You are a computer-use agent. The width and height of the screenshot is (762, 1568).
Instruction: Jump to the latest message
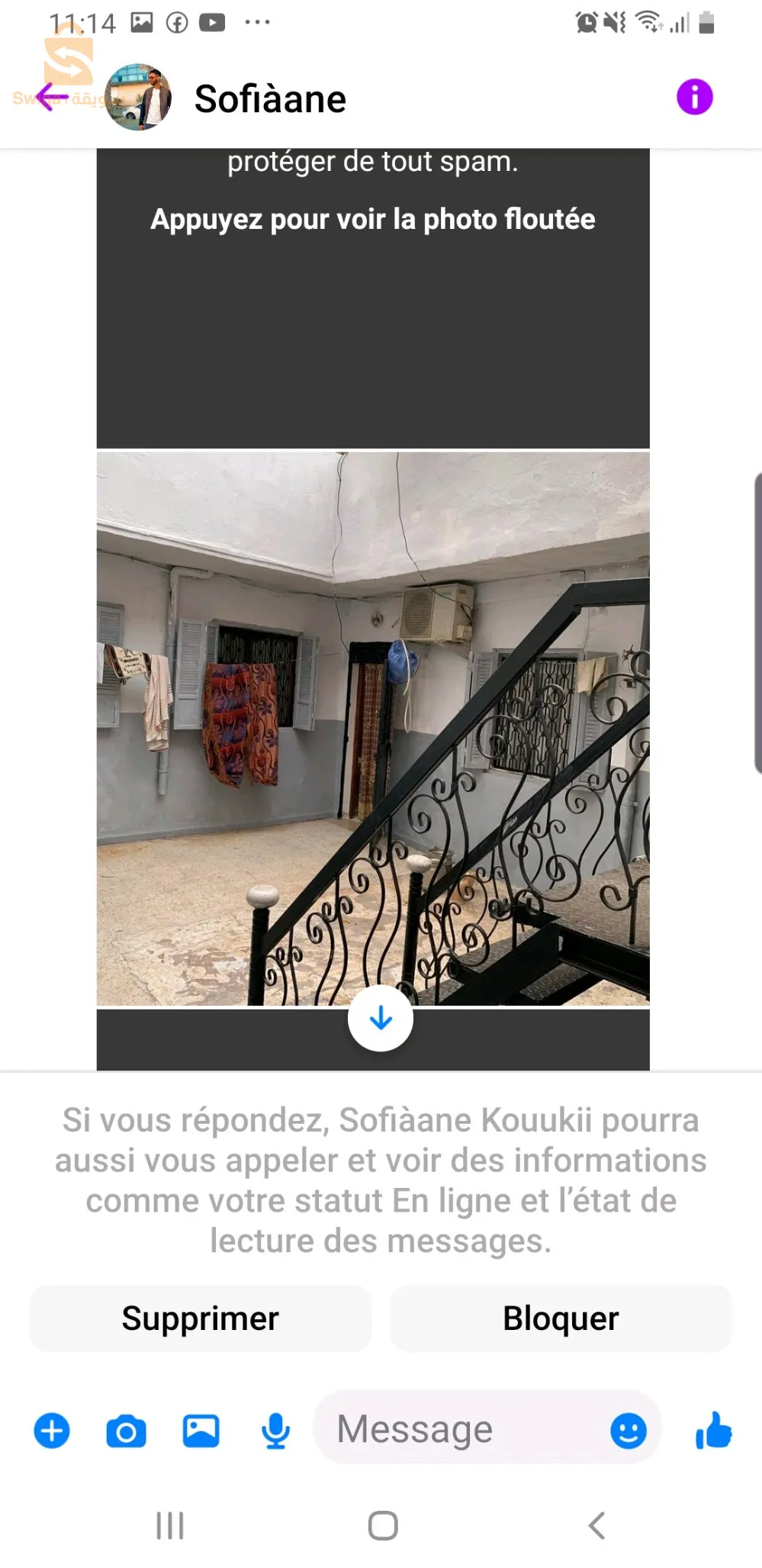[x=381, y=1019]
